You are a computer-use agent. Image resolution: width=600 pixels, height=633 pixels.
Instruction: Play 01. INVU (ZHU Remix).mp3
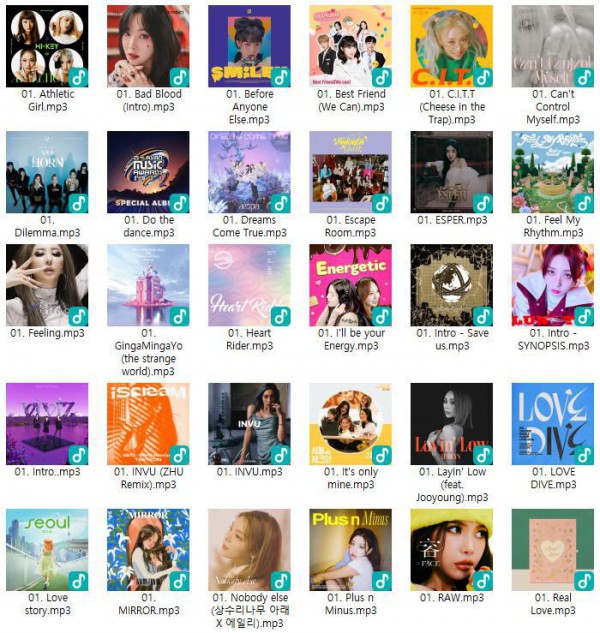(x=148, y=424)
